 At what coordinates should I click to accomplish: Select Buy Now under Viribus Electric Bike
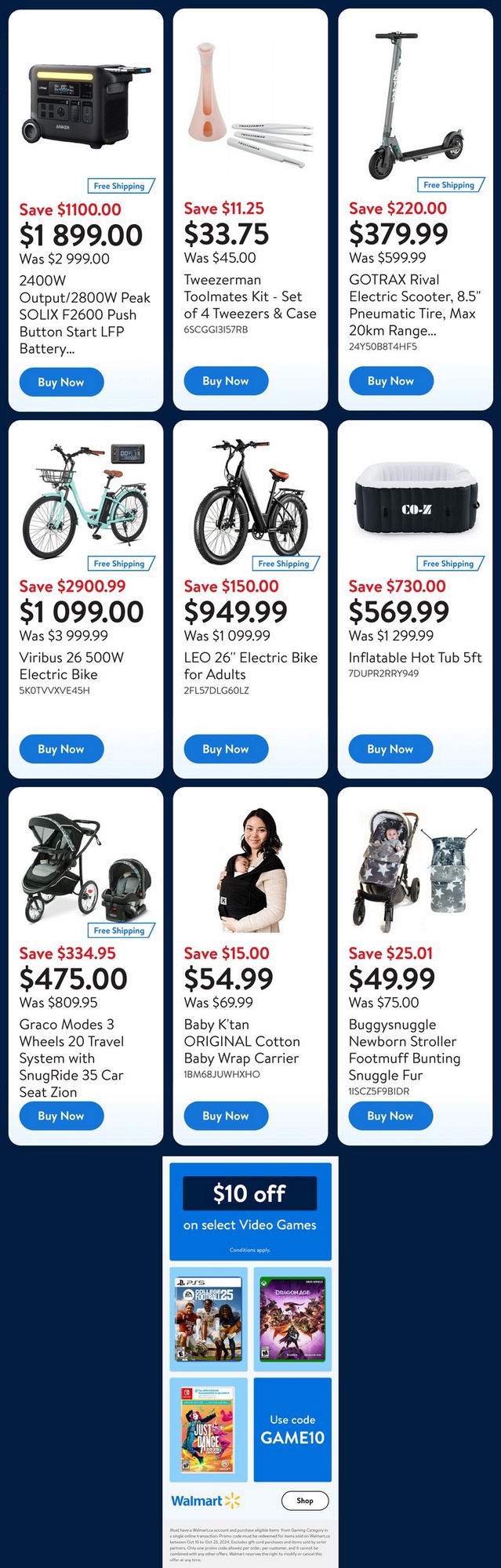(x=61, y=749)
